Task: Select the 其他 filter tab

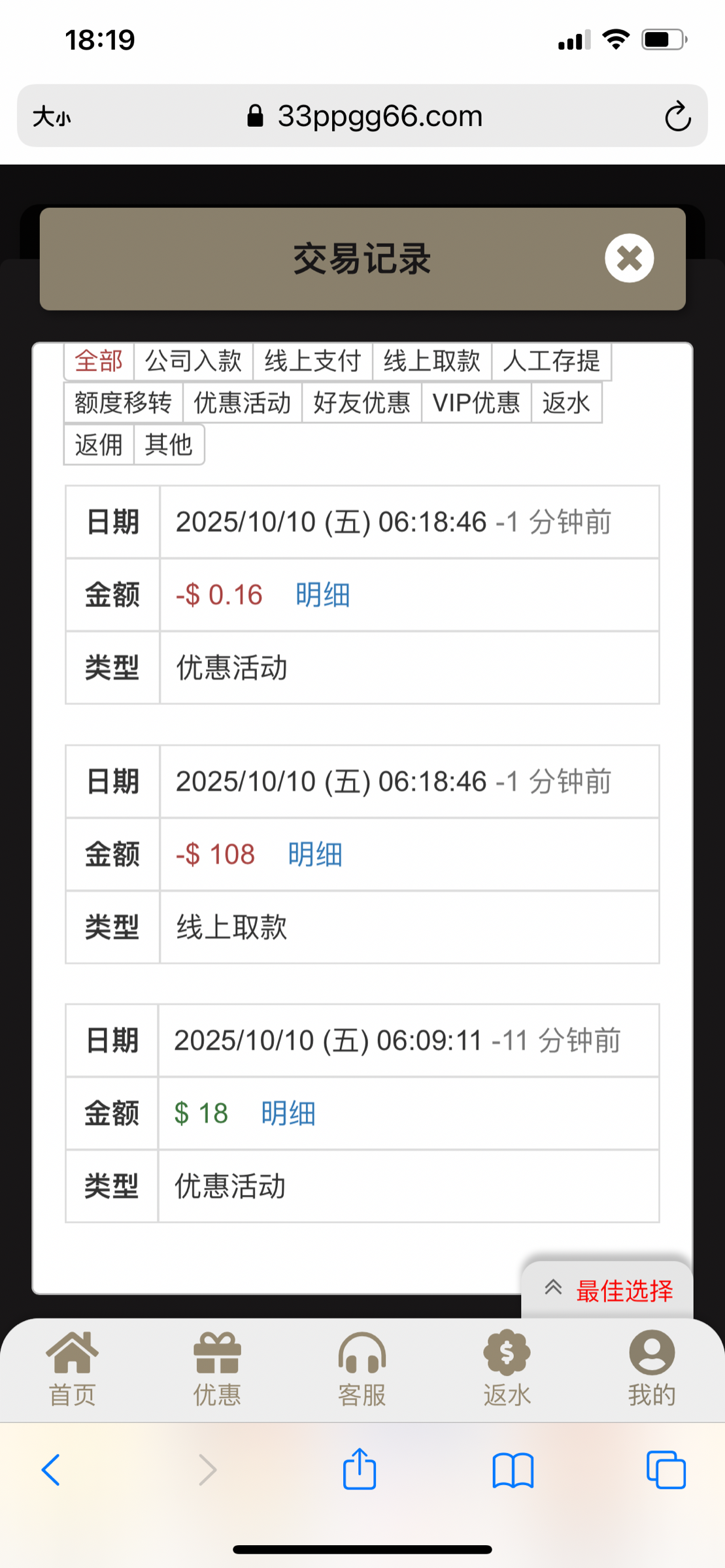Action: pyautogui.click(x=169, y=445)
